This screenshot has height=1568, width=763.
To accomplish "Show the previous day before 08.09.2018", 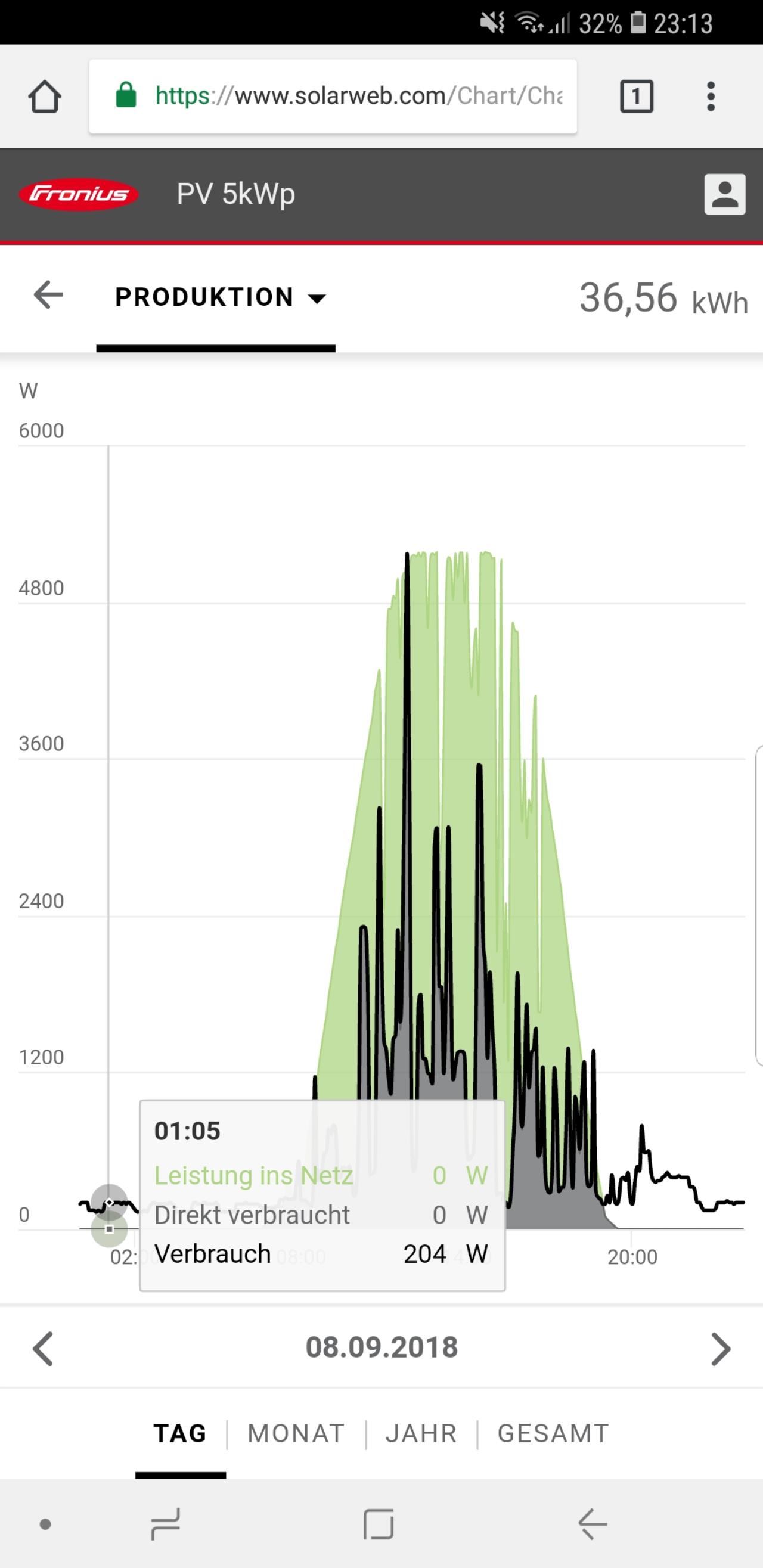I will tap(43, 1349).
